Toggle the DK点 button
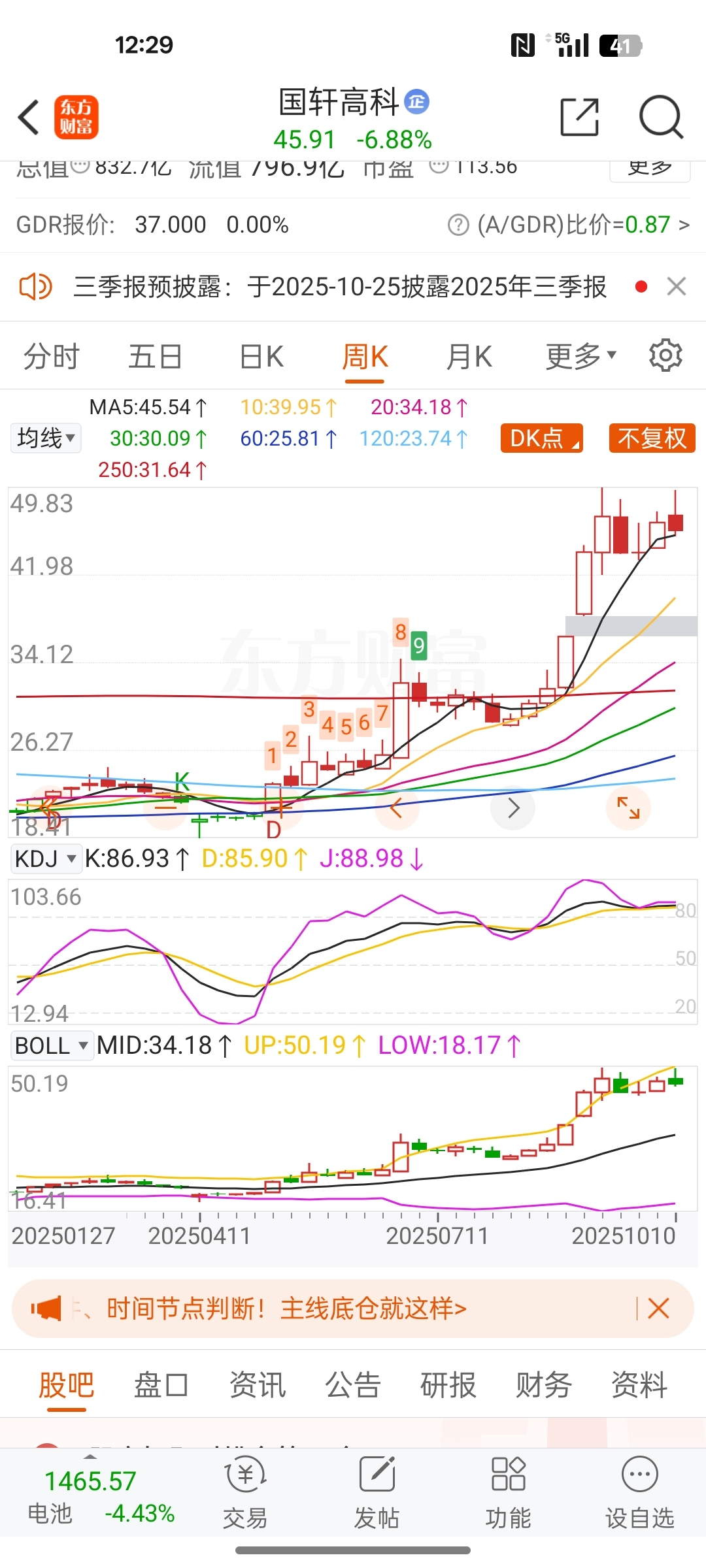Viewport: 706px width, 1568px height. [x=542, y=438]
